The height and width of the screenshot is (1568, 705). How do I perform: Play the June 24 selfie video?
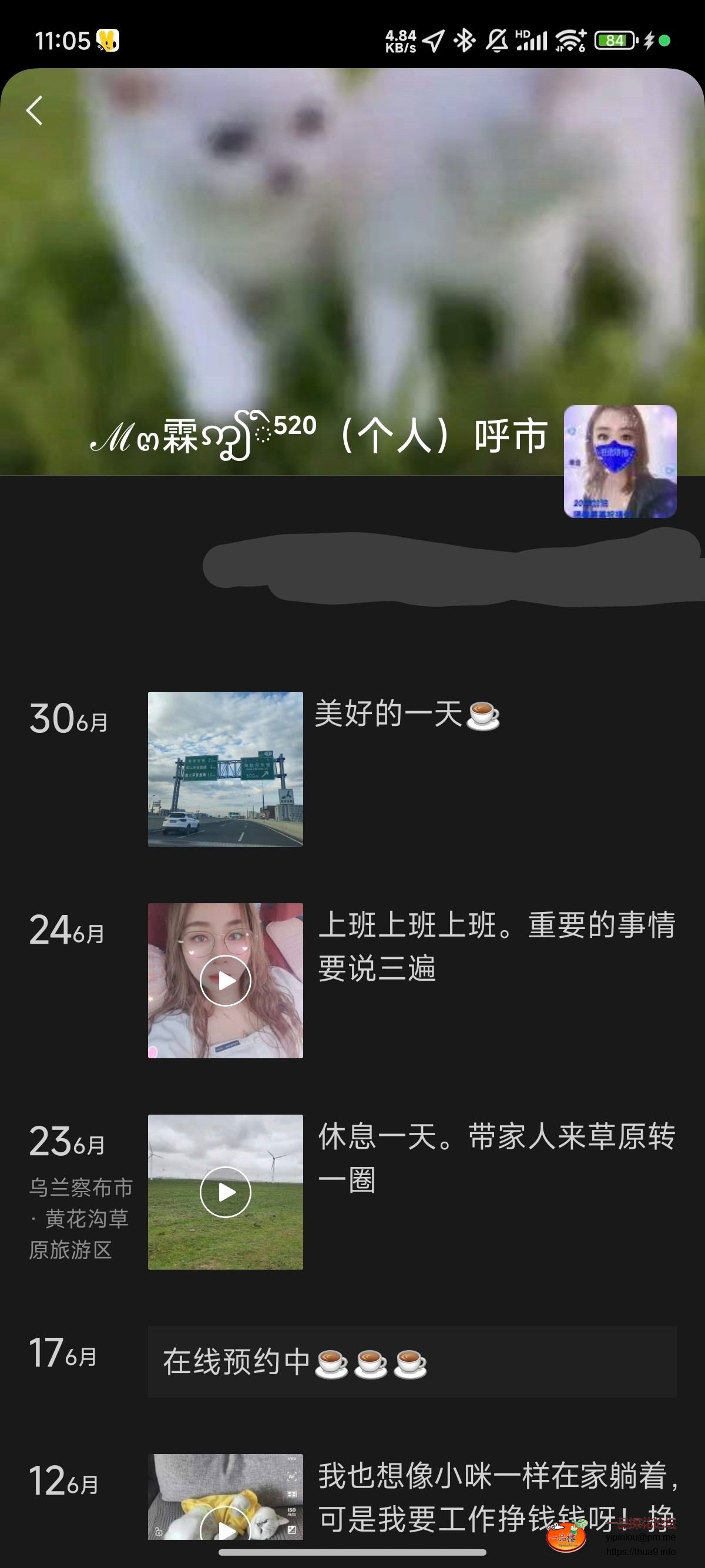[225, 981]
